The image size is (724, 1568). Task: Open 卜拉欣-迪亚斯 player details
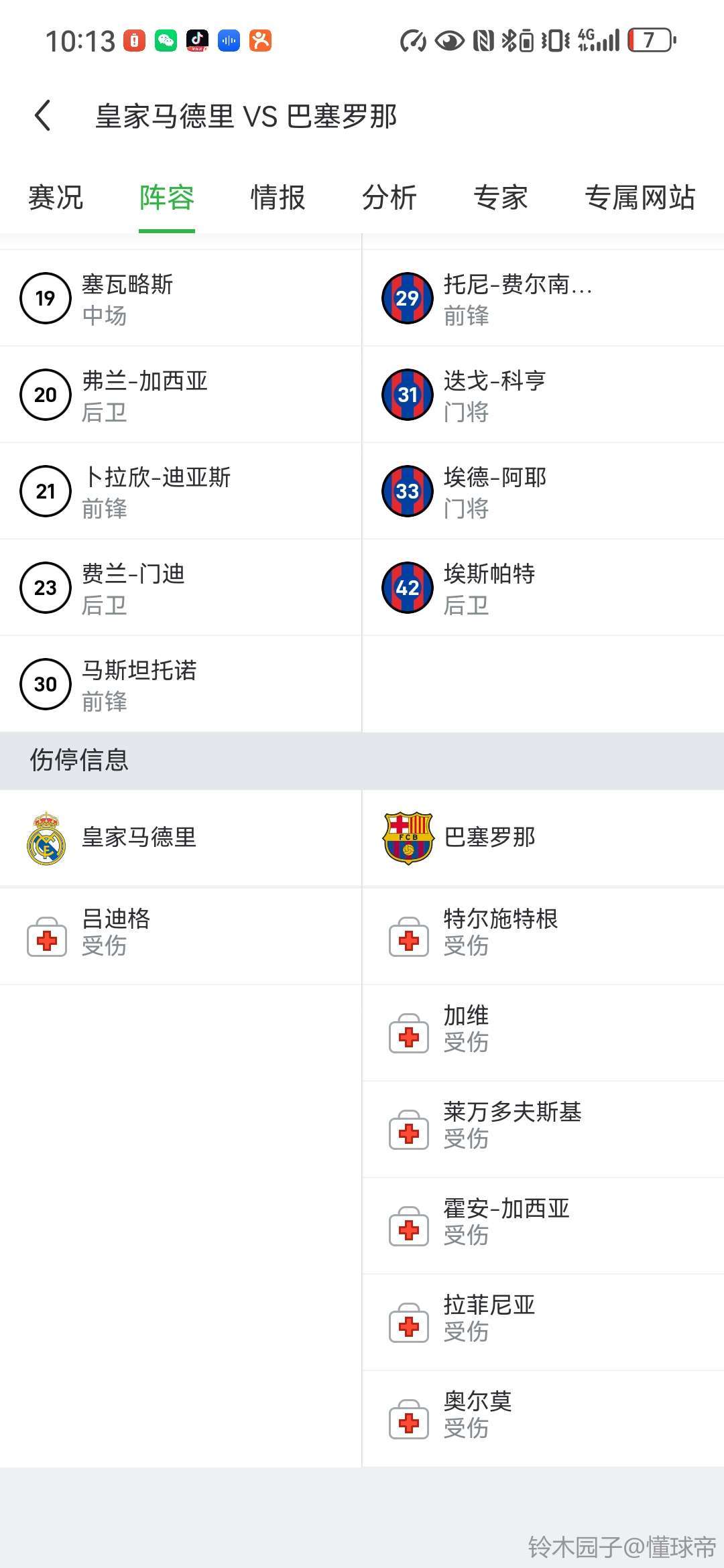coord(156,491)
